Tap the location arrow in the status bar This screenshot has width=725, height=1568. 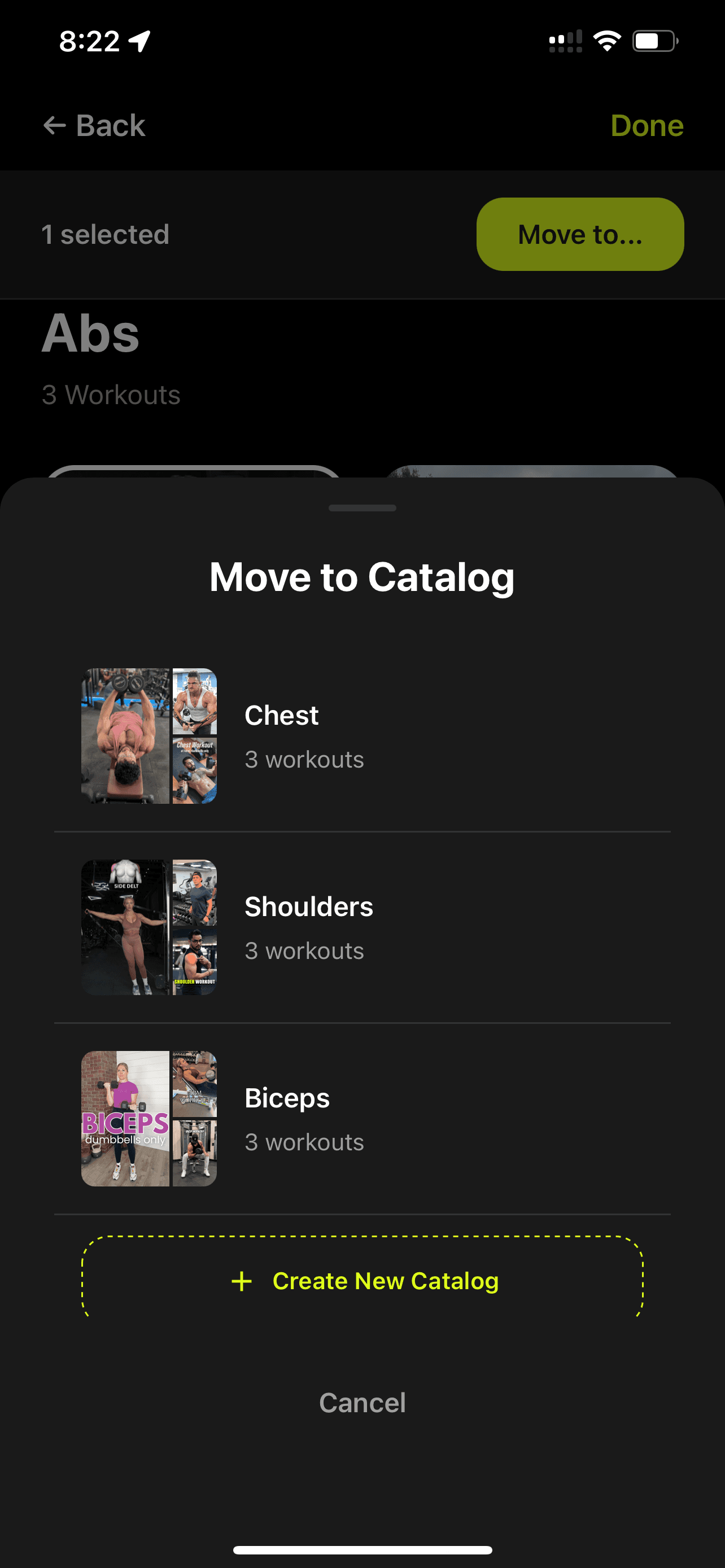[139, 40]
